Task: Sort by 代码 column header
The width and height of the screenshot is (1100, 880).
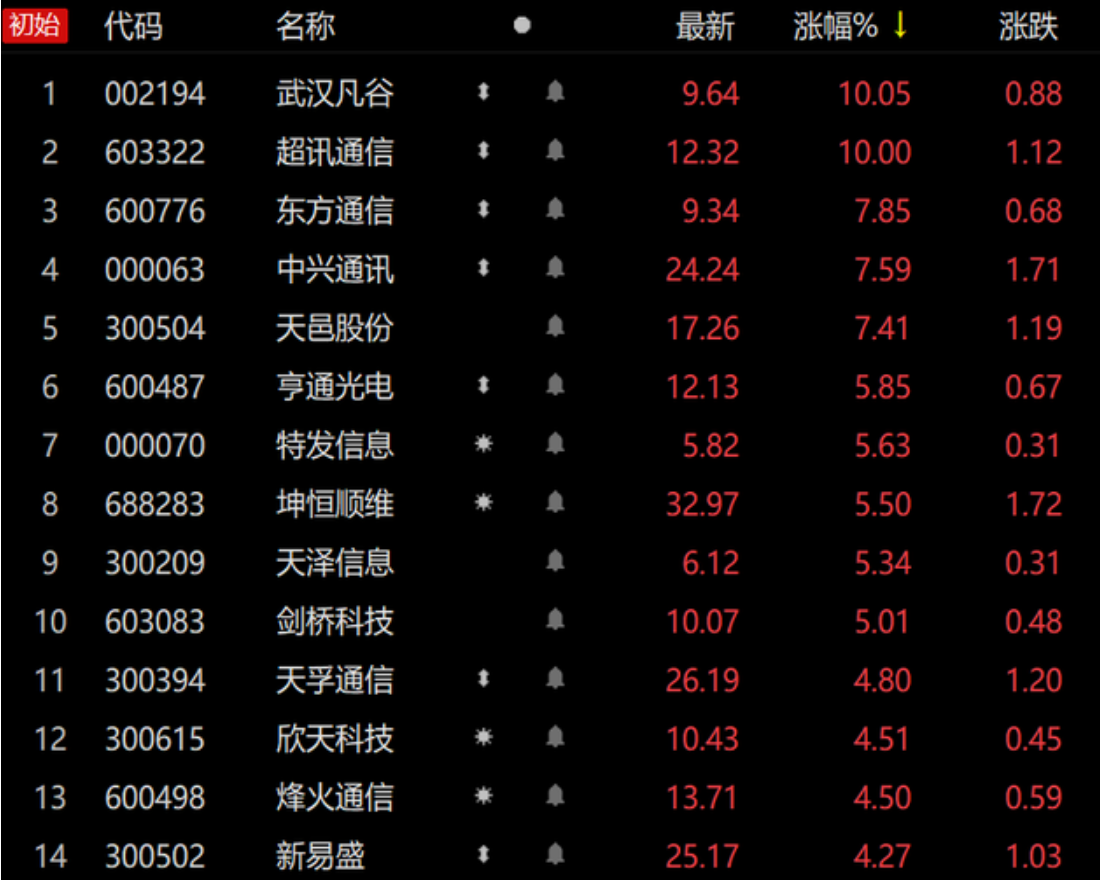Action: (x=133, y=27)
